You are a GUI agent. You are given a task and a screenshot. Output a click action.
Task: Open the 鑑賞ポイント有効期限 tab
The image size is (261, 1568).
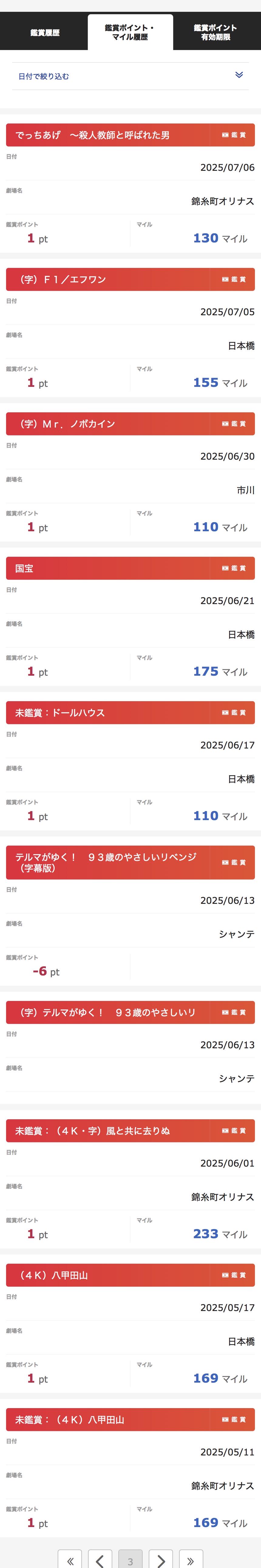pos(215,32)
